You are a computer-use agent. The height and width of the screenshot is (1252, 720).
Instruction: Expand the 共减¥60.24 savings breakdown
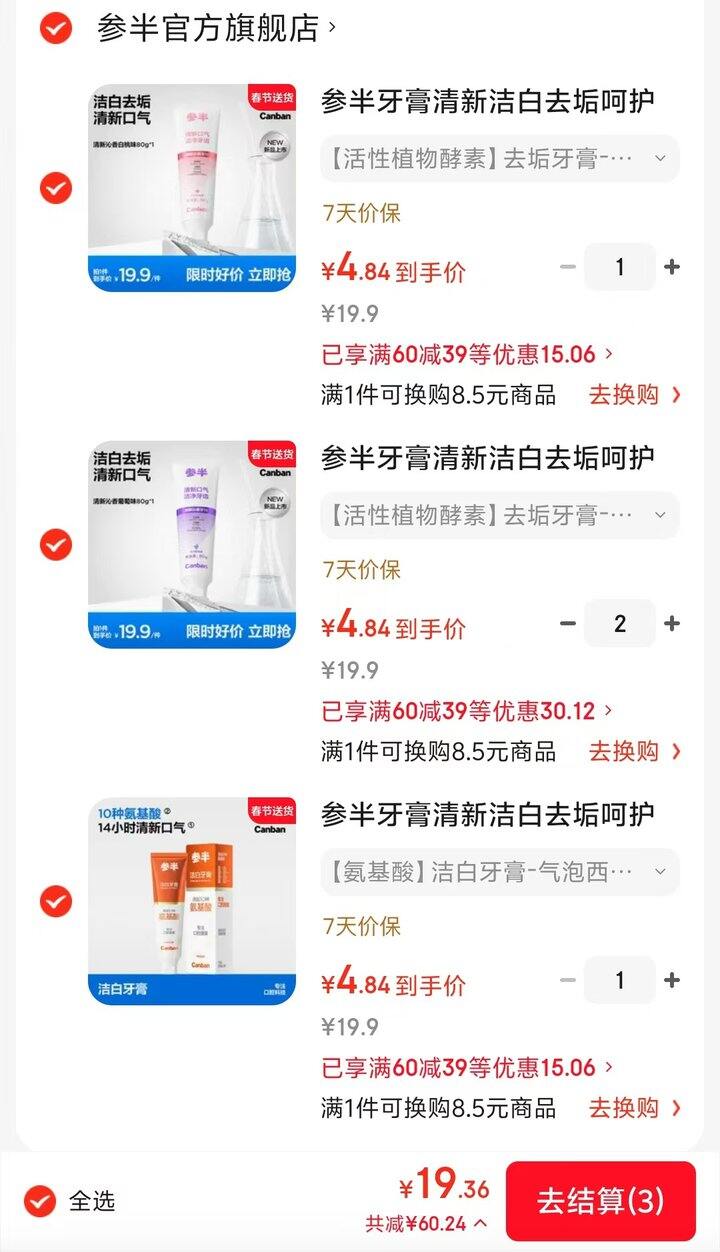click(x=427, y=1223)
